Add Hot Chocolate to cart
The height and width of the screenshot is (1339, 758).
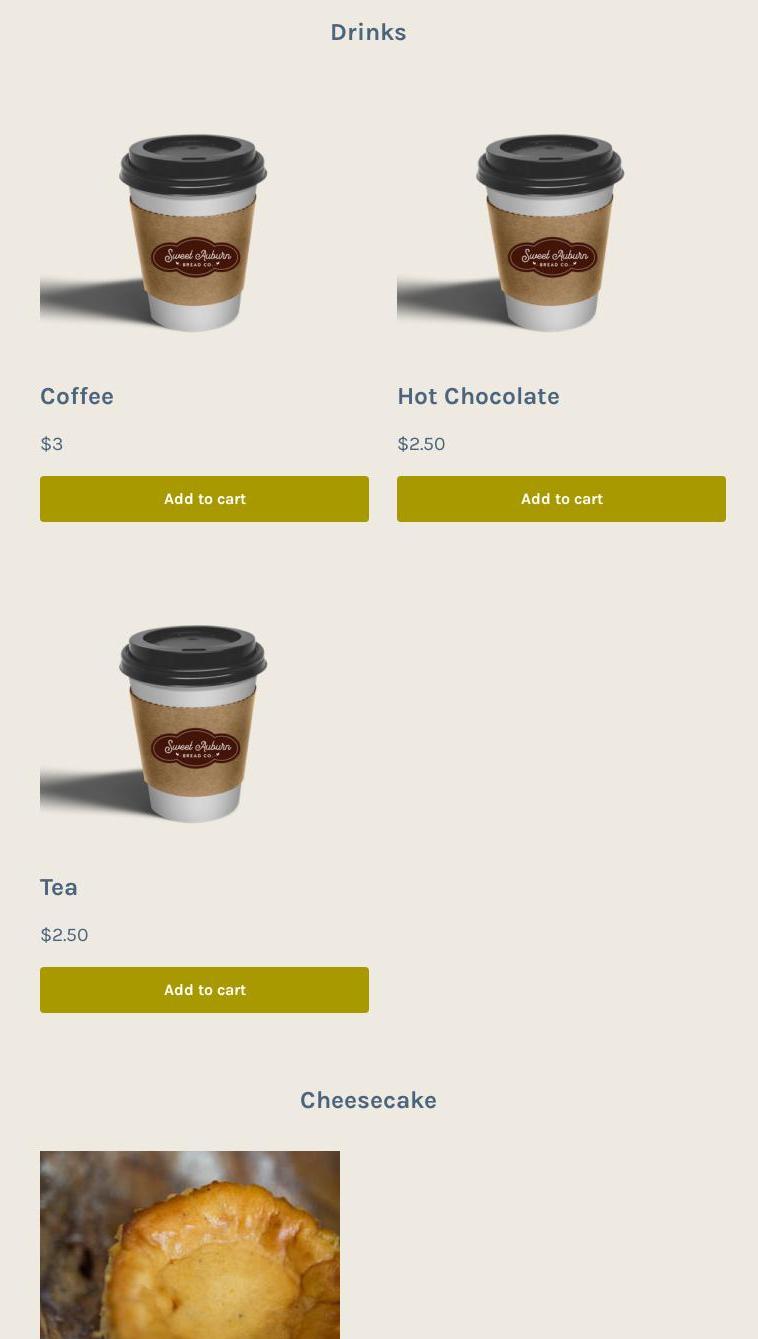pos(561,498)
